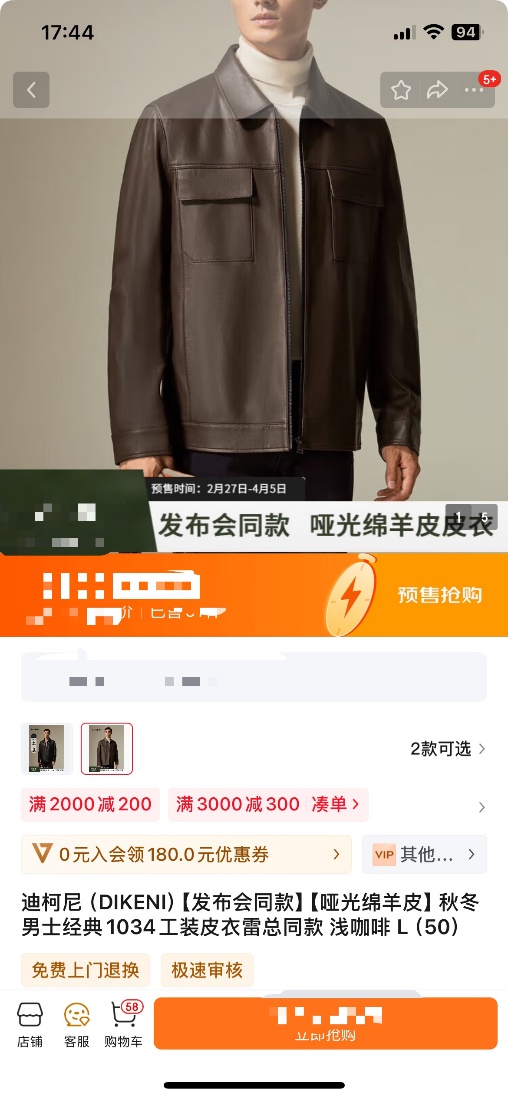Go back using the top-left arrow

coord(31,90)
